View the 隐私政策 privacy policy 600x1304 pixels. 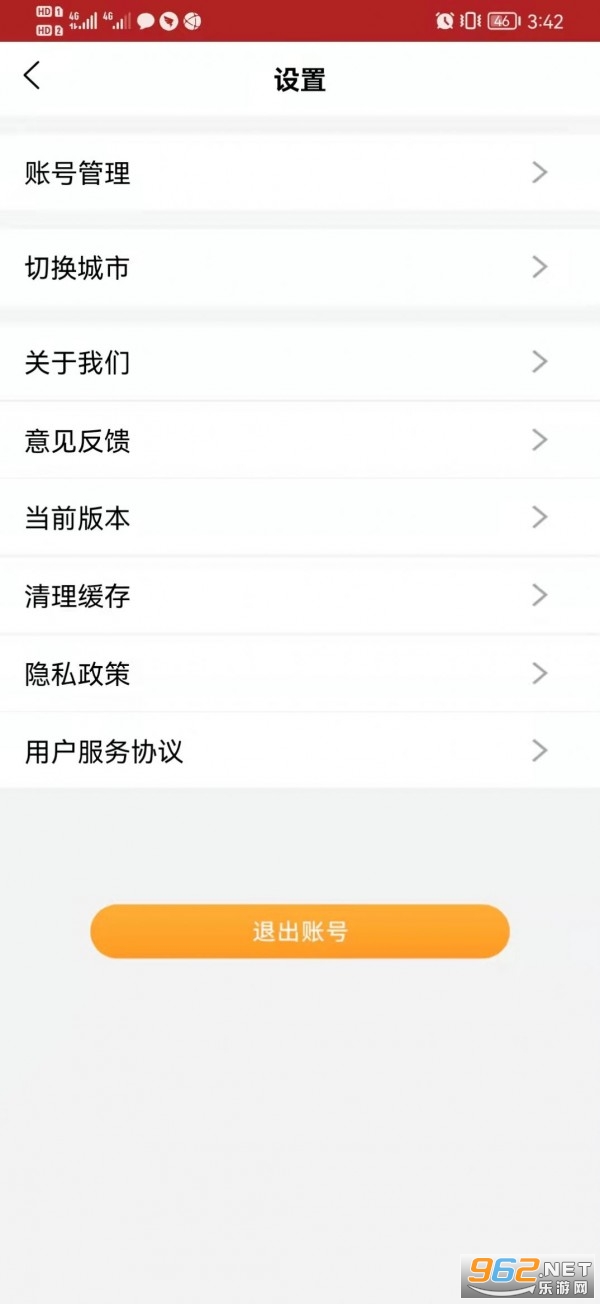click(300, 674)
